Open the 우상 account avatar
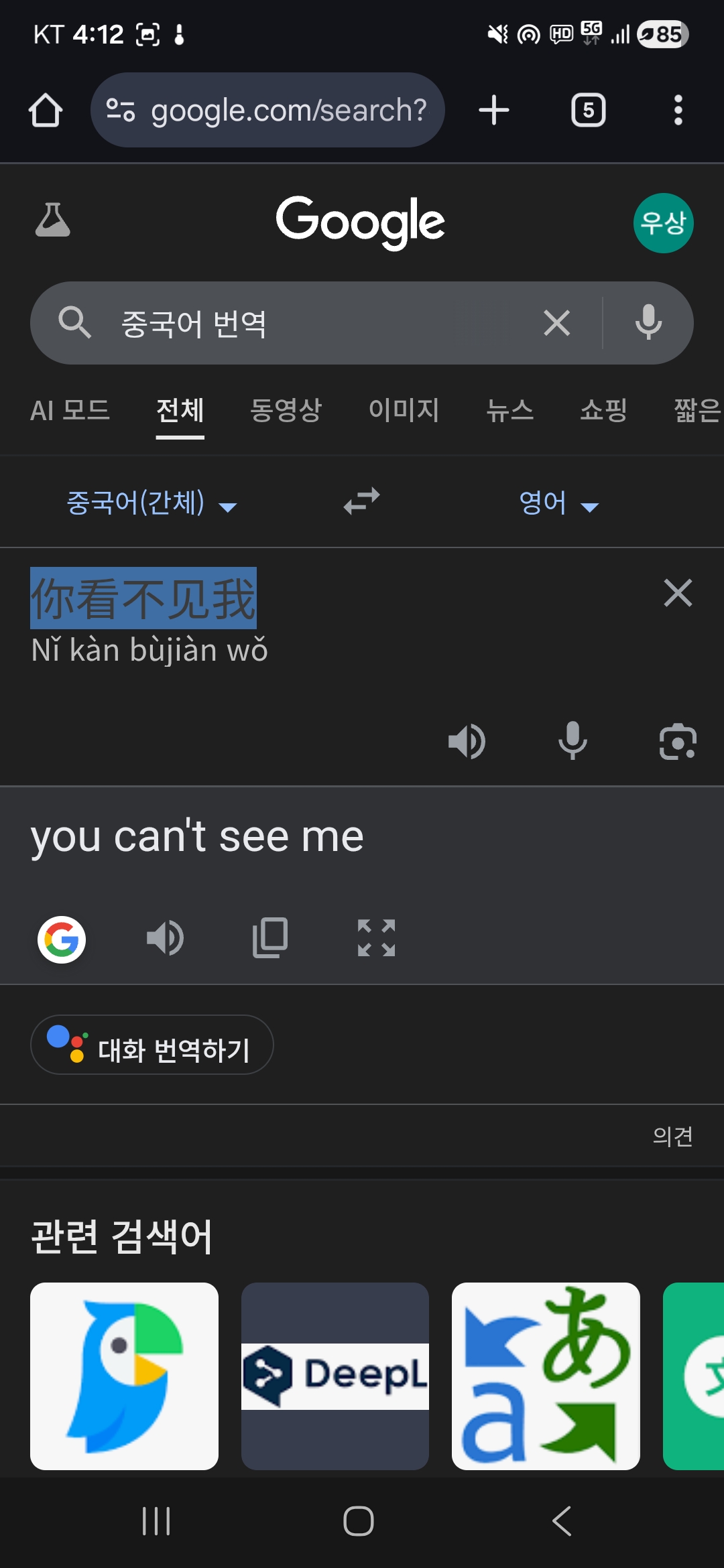The width and height of the screenshot is (724, 1568). click(662, 223)
